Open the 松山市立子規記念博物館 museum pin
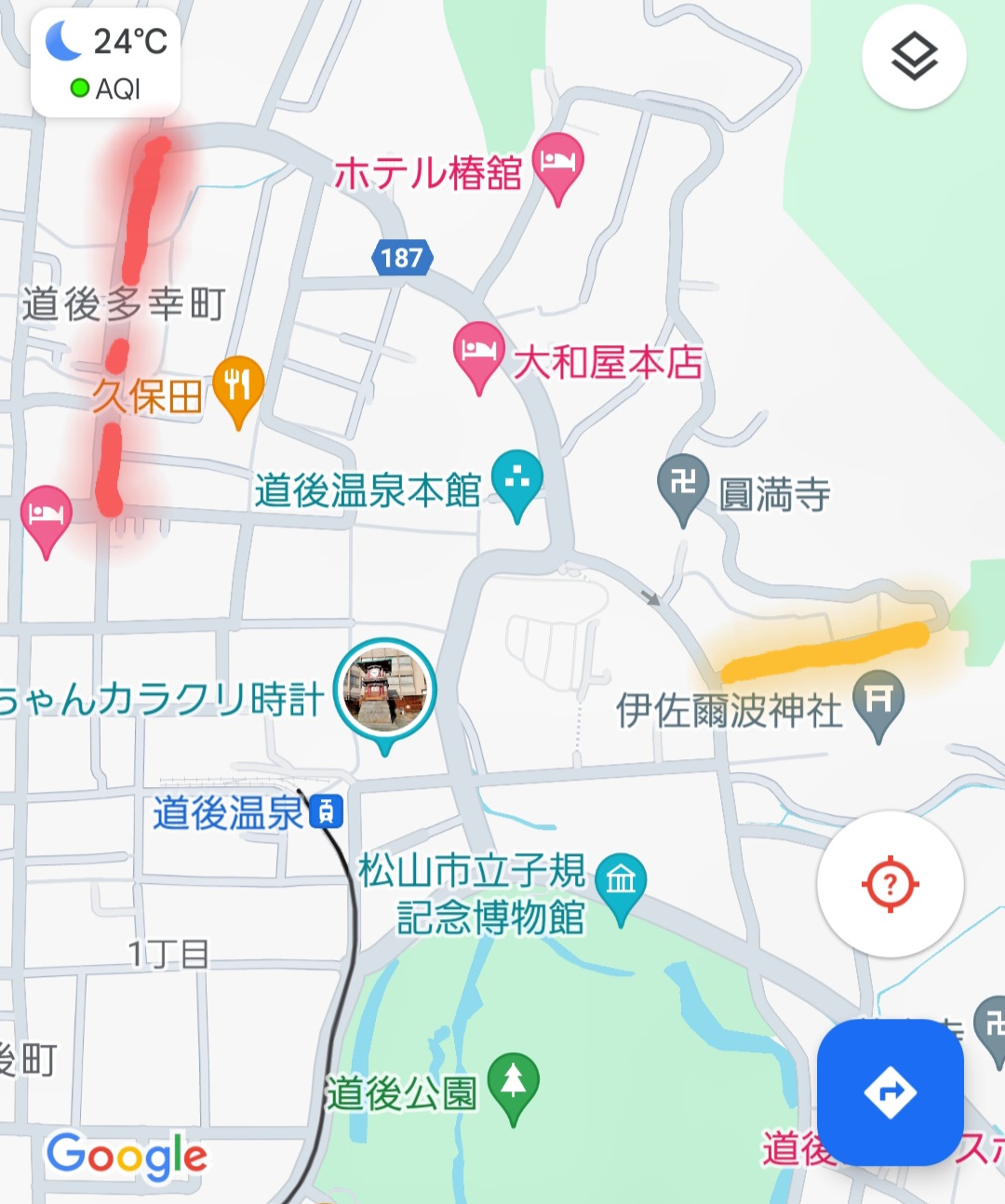Viewport: 1005px width, 1204px height. coord(621,882)
